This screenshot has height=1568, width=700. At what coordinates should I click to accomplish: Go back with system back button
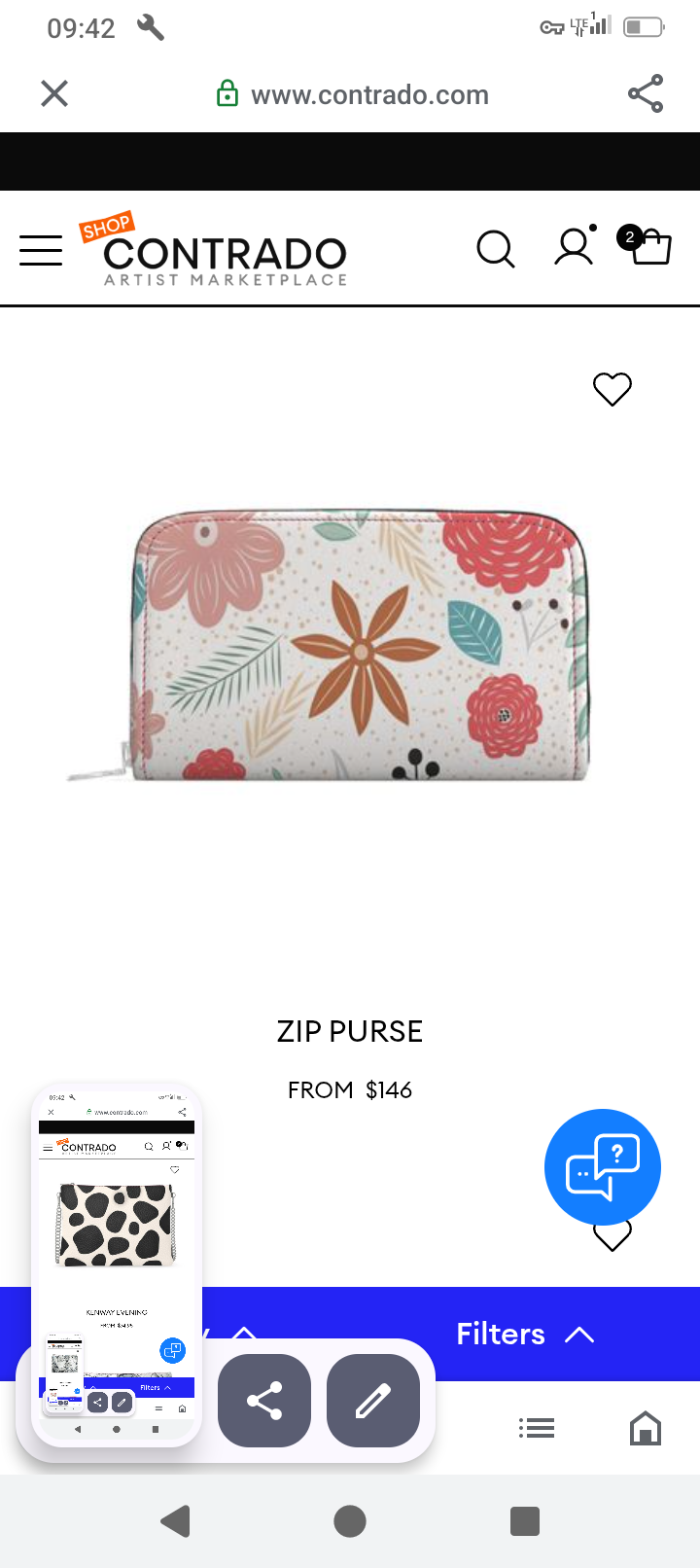coord(175,1521)
